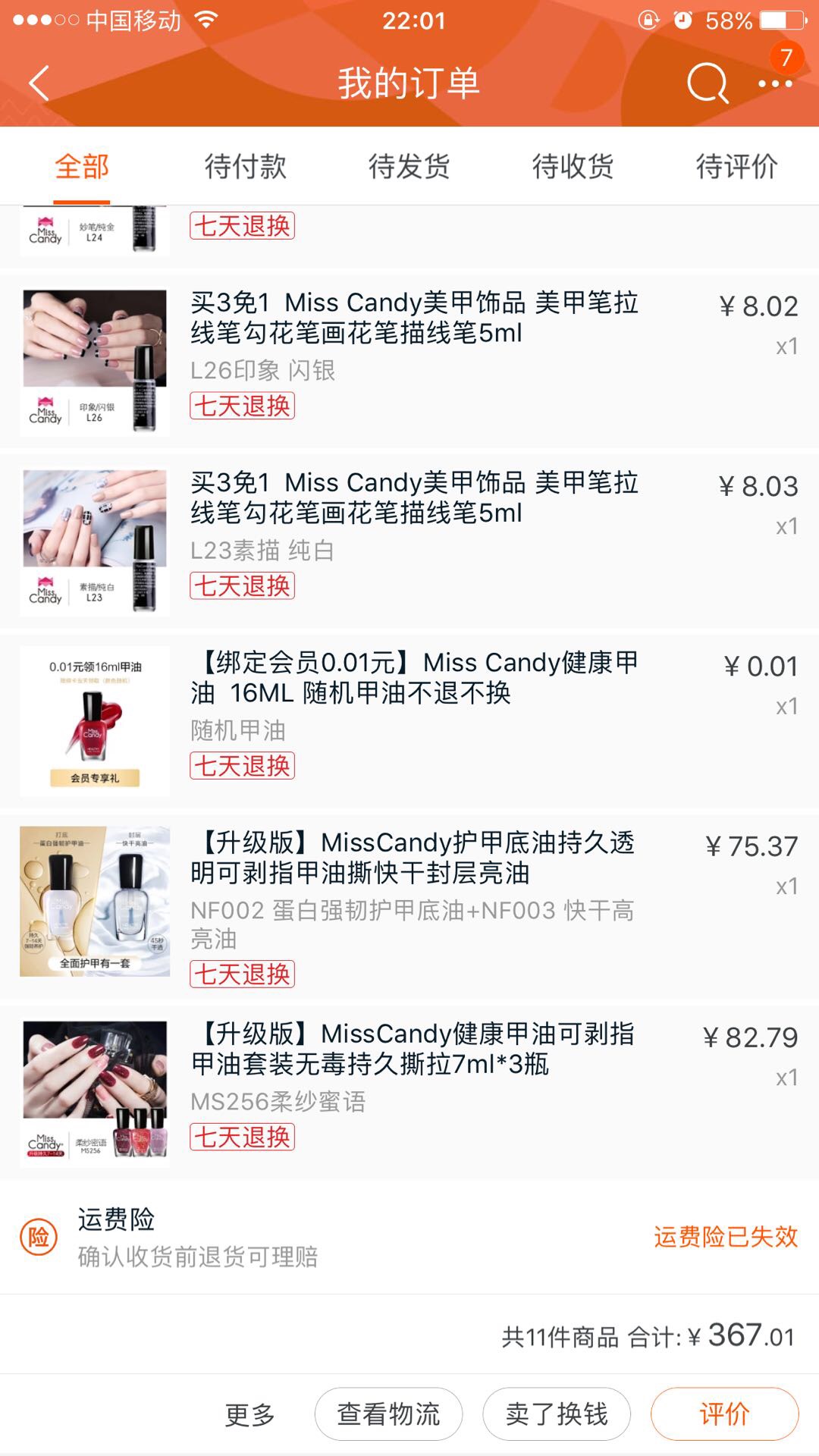Open order search magnifier icon
The image size is (819, 1456).
click(x=707, y=83)
